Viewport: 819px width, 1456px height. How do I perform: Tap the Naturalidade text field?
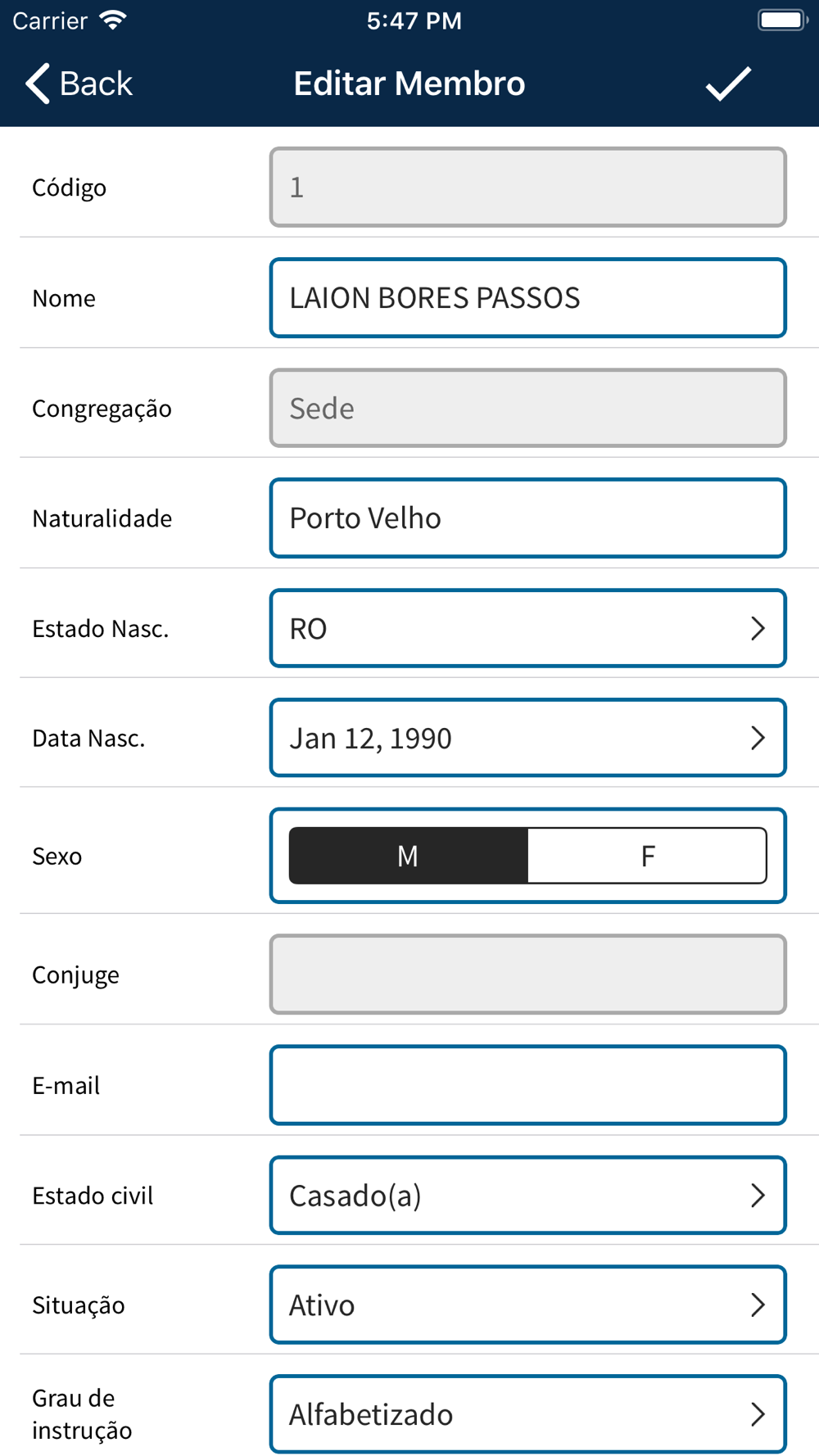[x=528, y=518]
